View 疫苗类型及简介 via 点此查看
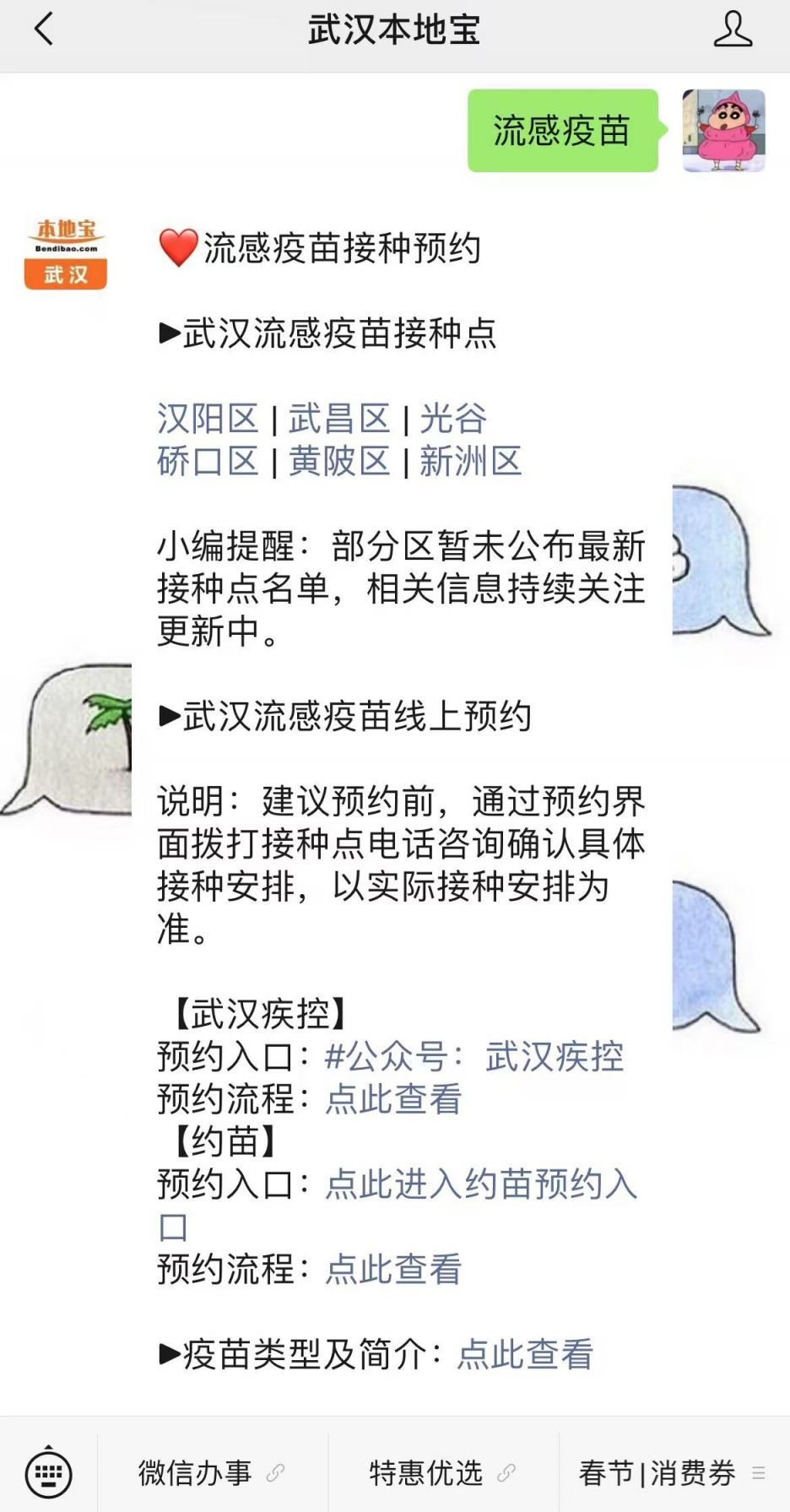Viewport: 790px width, 1512px height. [525, 1354]
